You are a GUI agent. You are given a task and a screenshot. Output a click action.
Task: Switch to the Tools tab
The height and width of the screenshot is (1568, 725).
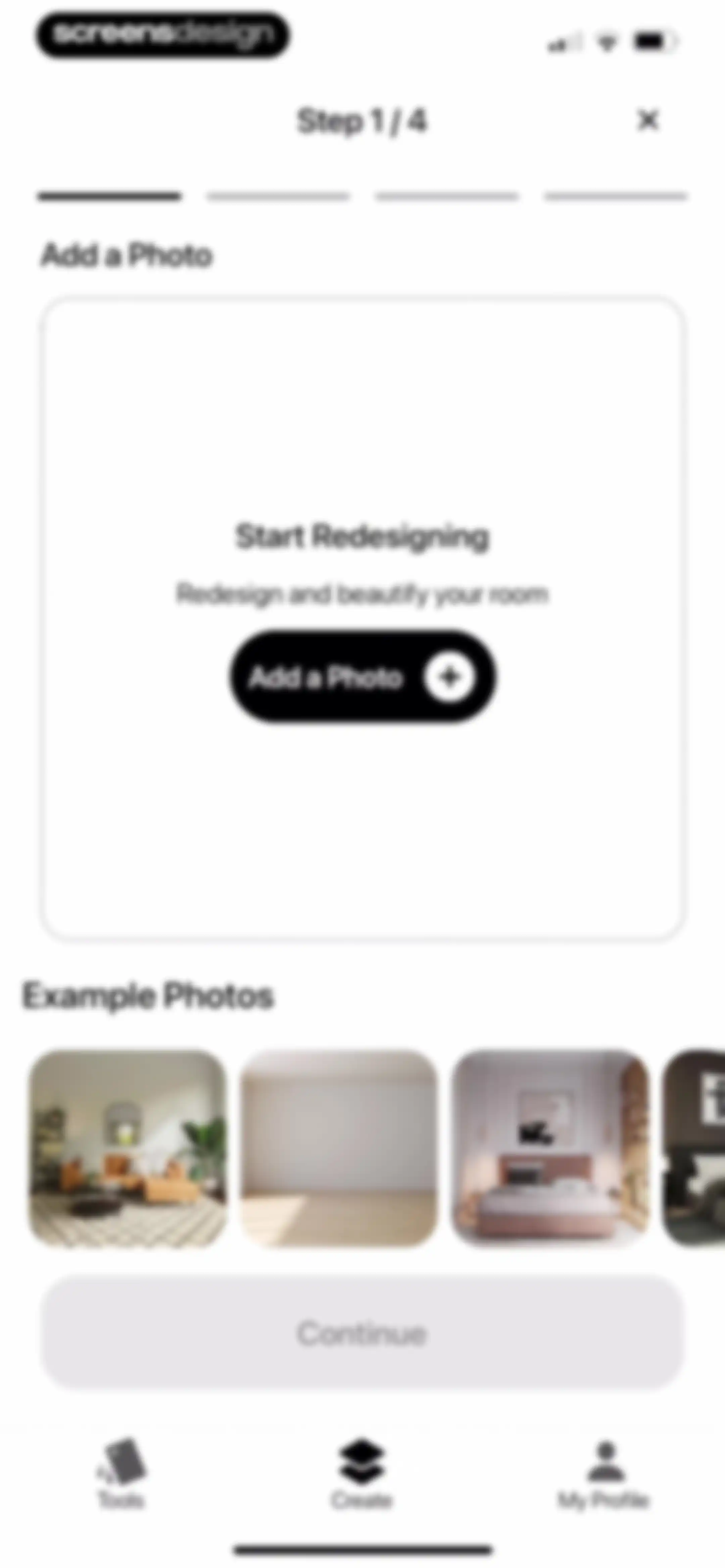pyautogui.click(x=121, y=1473)
